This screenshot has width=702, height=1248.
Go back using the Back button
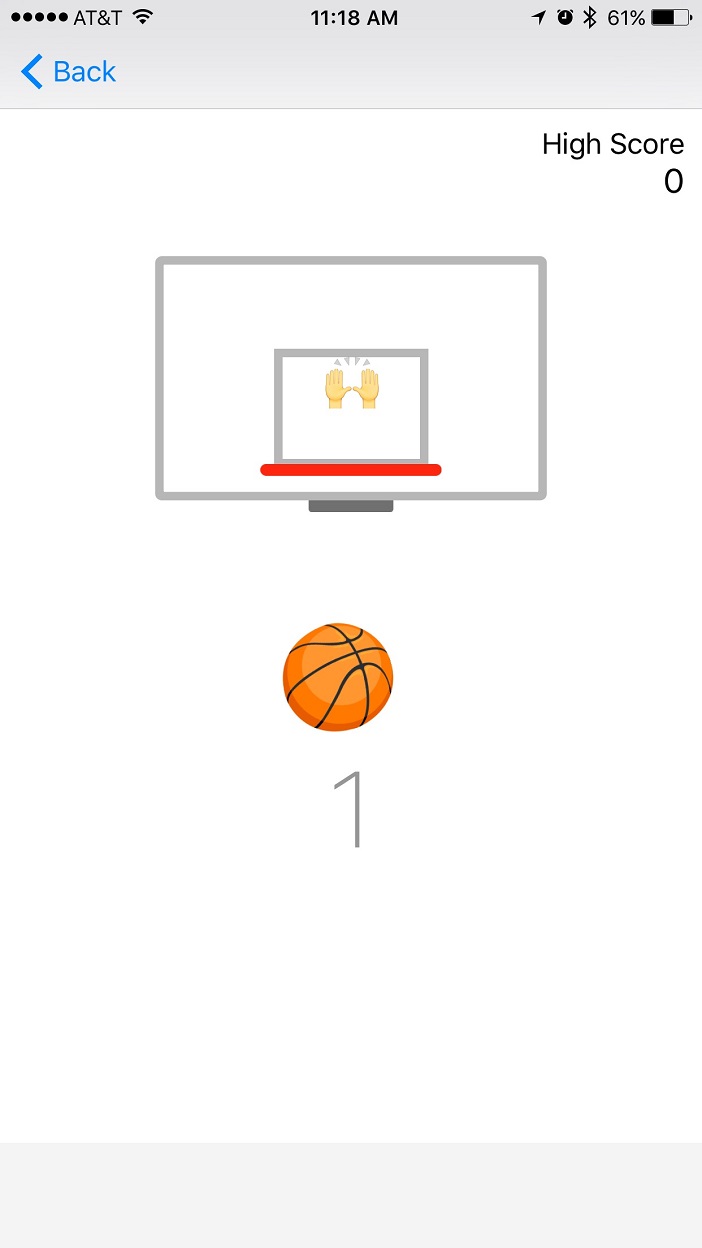coord(68,72)
